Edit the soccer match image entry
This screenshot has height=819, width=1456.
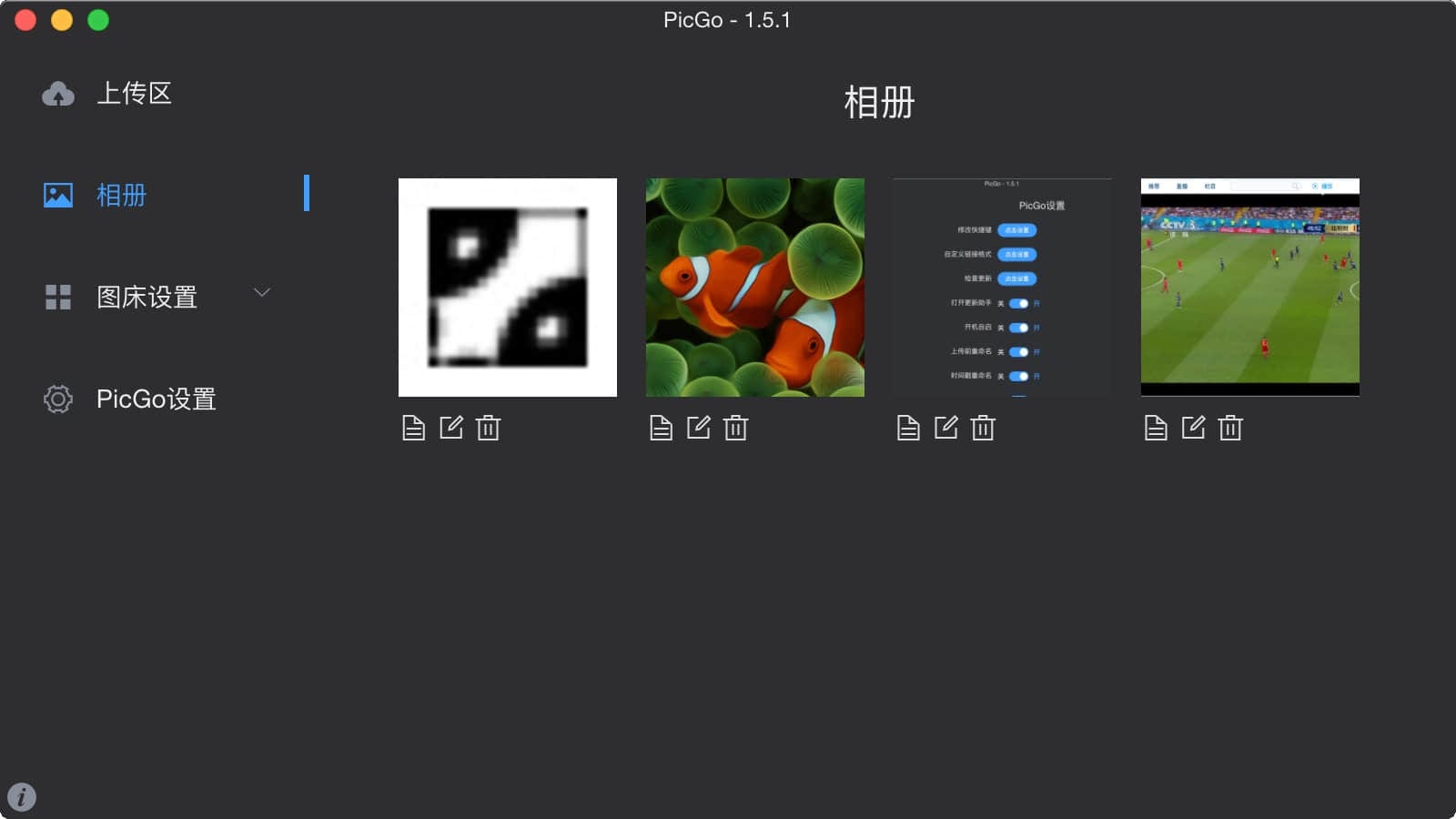pyautogui.click(x=1194, y=428)
